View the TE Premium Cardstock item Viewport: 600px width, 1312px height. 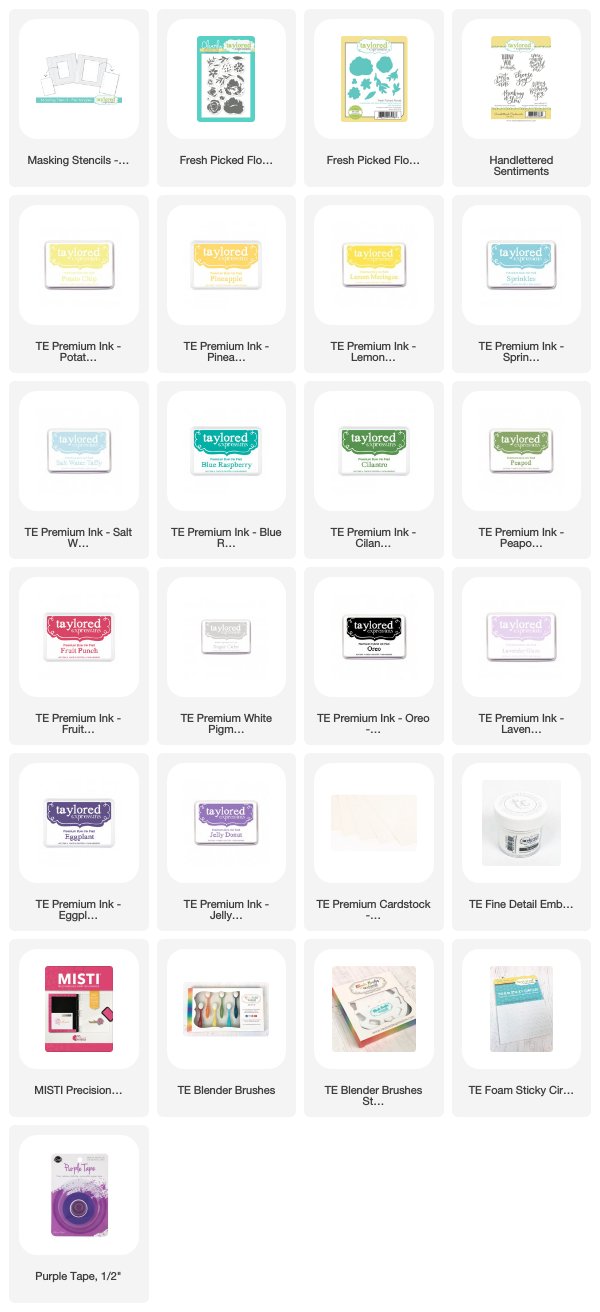pos(374,841)
